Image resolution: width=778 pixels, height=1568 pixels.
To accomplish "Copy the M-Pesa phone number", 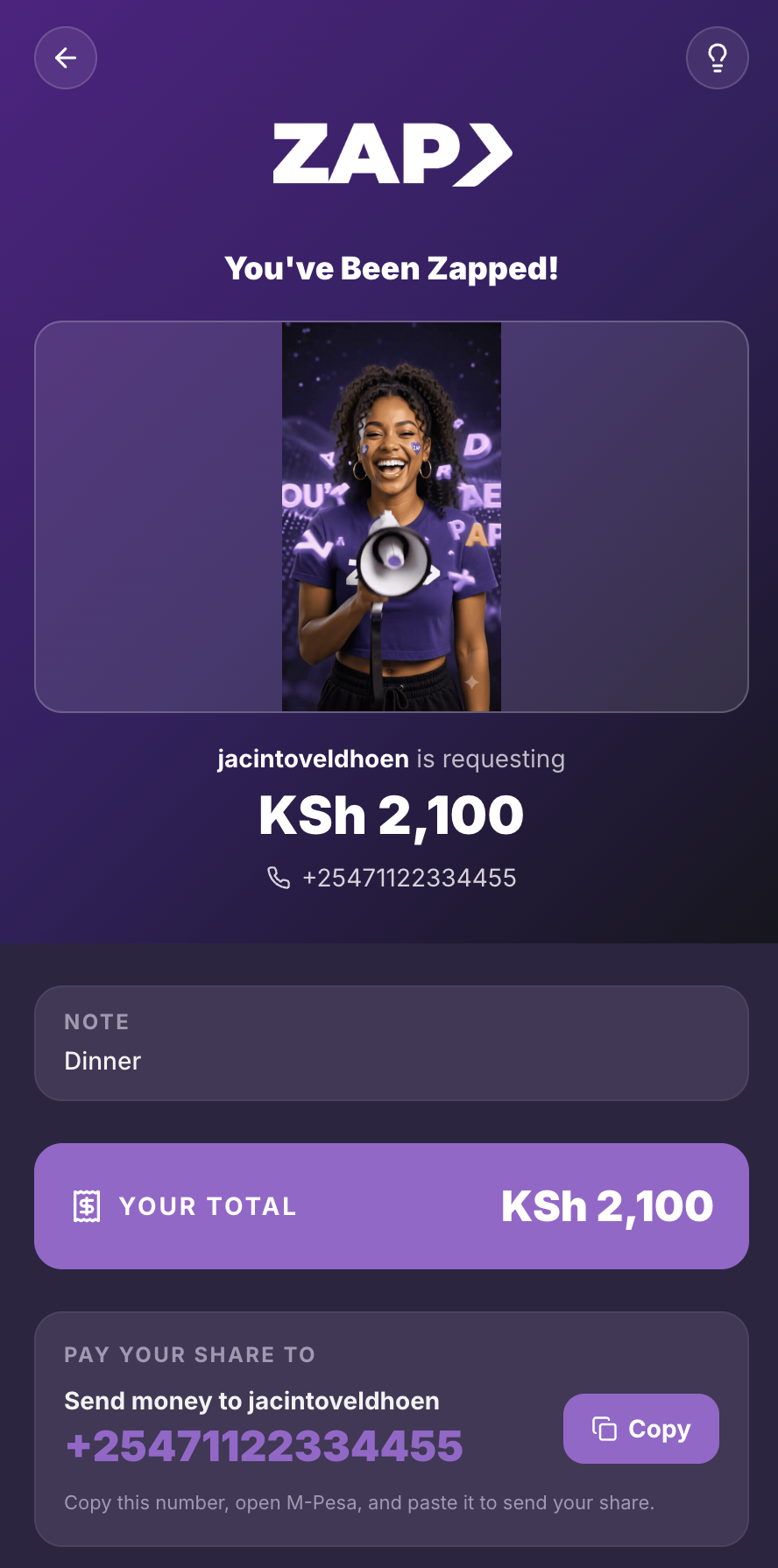I will tap(640, 1428).
